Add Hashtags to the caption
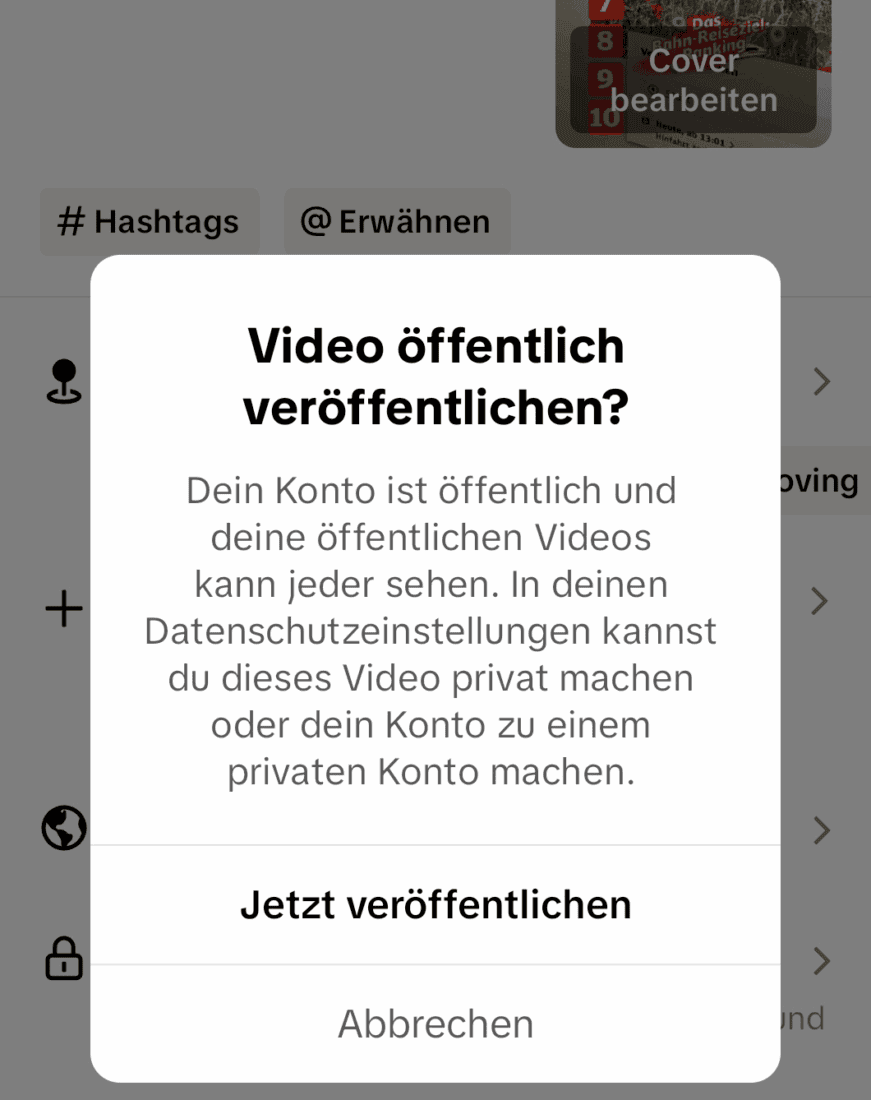This screenshot has width=871, height=1100. point(150,221)
